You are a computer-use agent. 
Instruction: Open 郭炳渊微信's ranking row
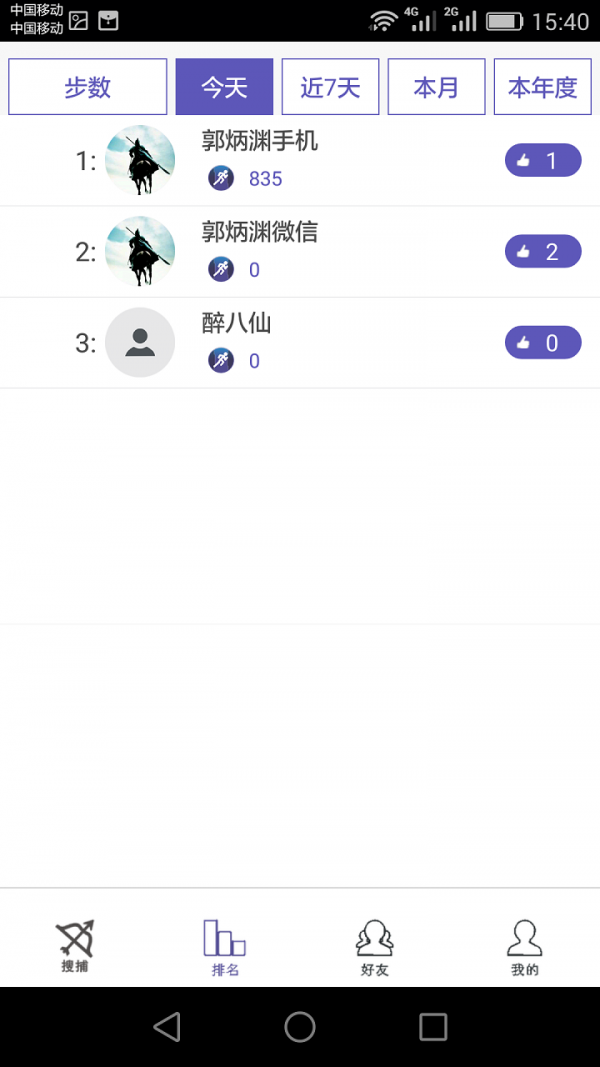(300, 251)
